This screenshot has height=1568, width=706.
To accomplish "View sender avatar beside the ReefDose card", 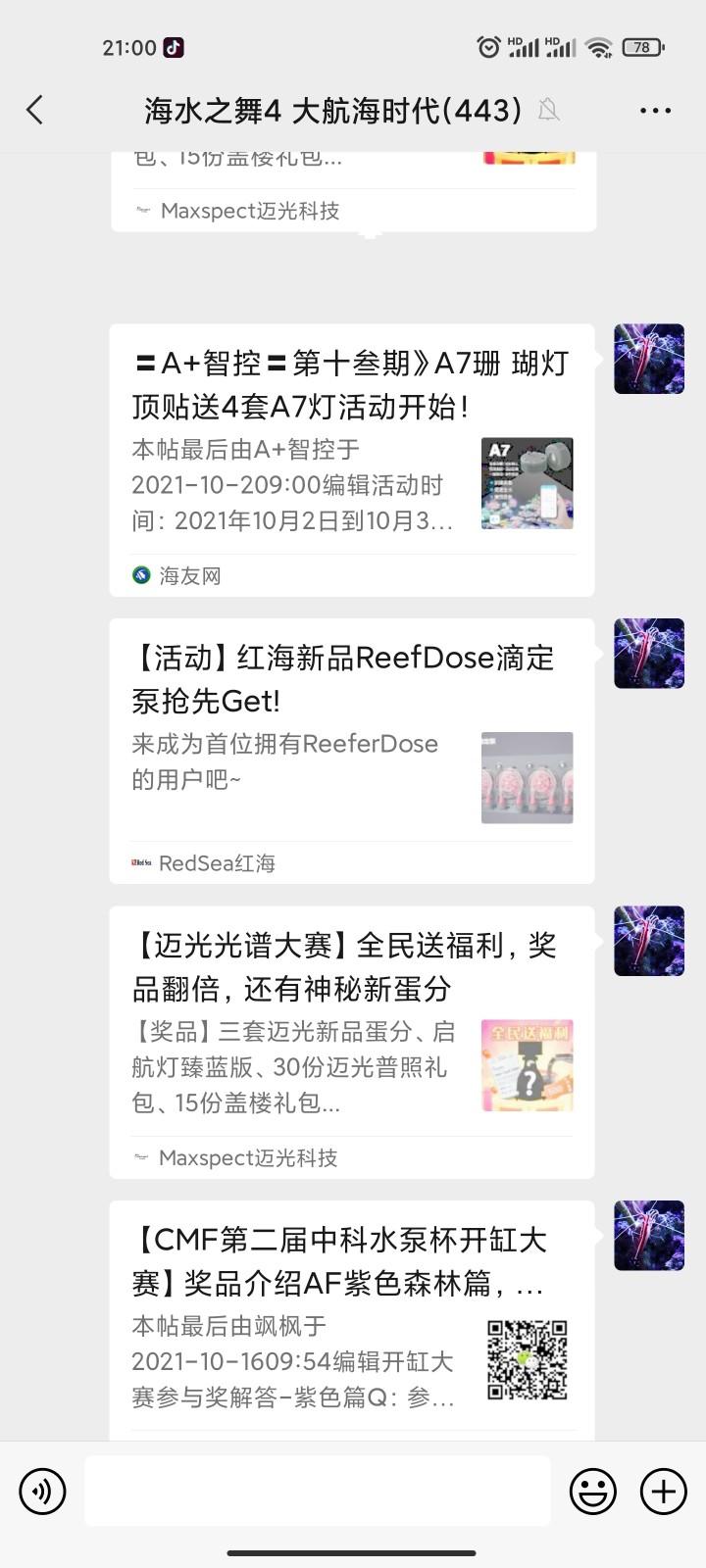I will [x=648, y=654].
